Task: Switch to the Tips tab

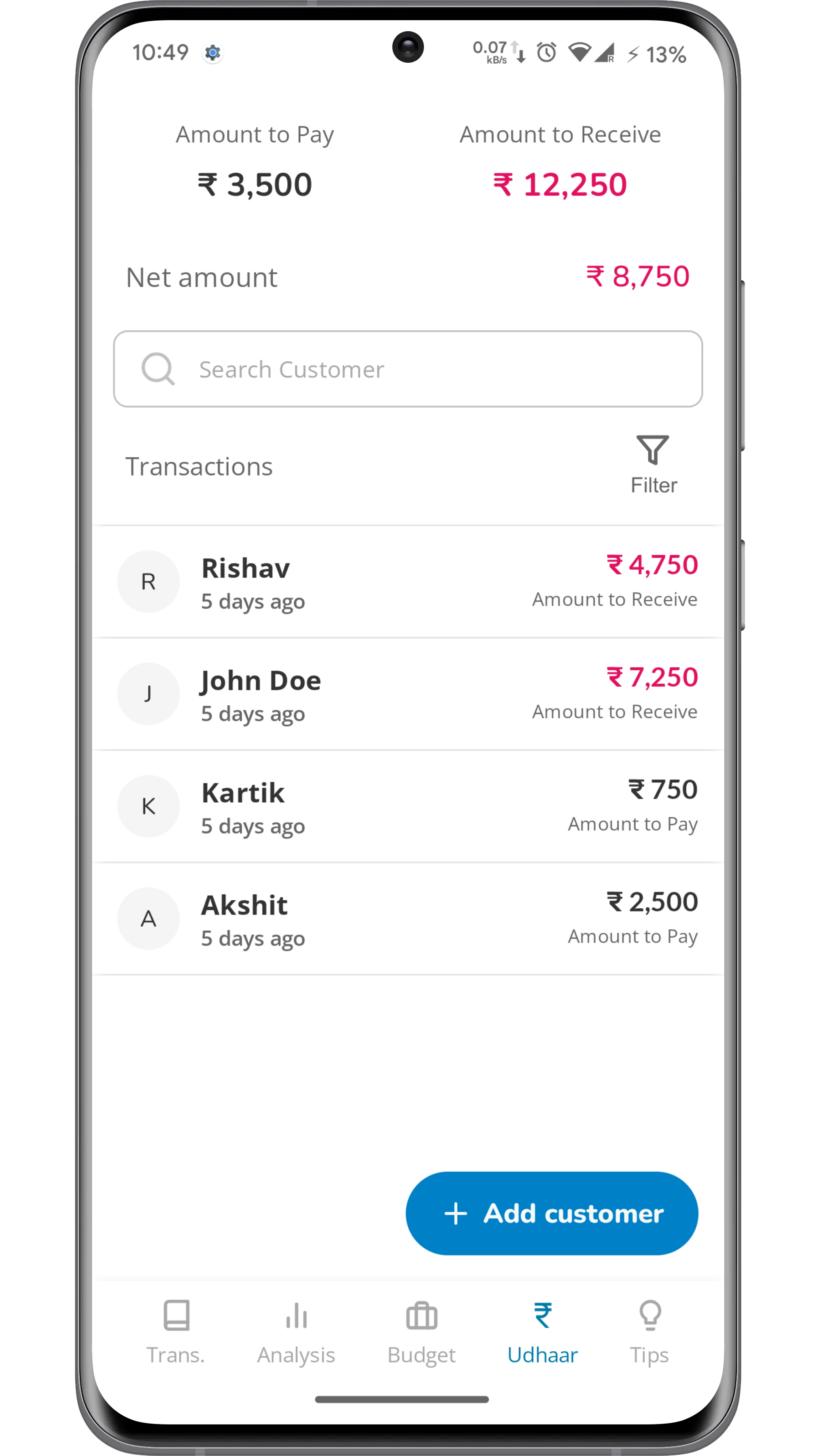Action: click(x=649, y=1332)
